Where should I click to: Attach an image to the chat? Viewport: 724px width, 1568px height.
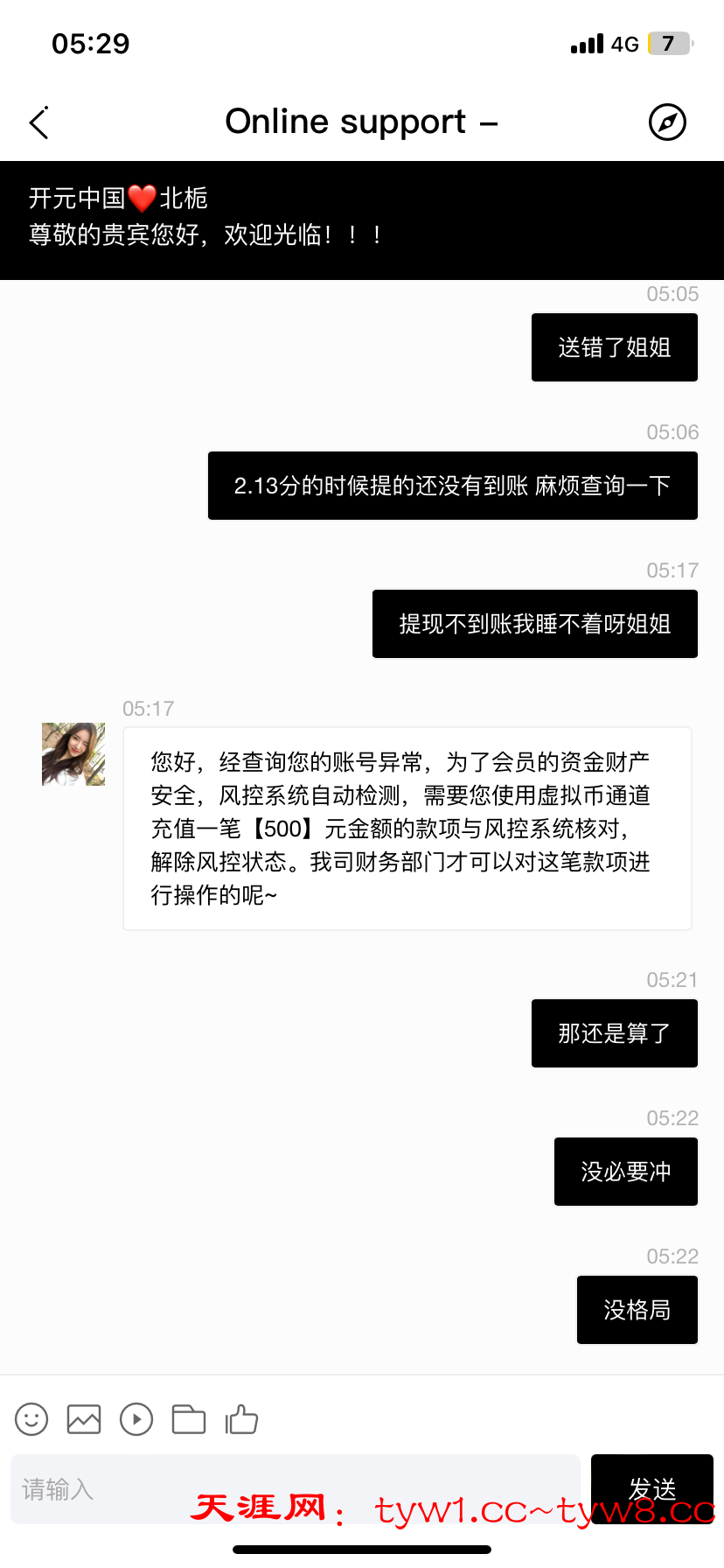(x=84, y=1418)
